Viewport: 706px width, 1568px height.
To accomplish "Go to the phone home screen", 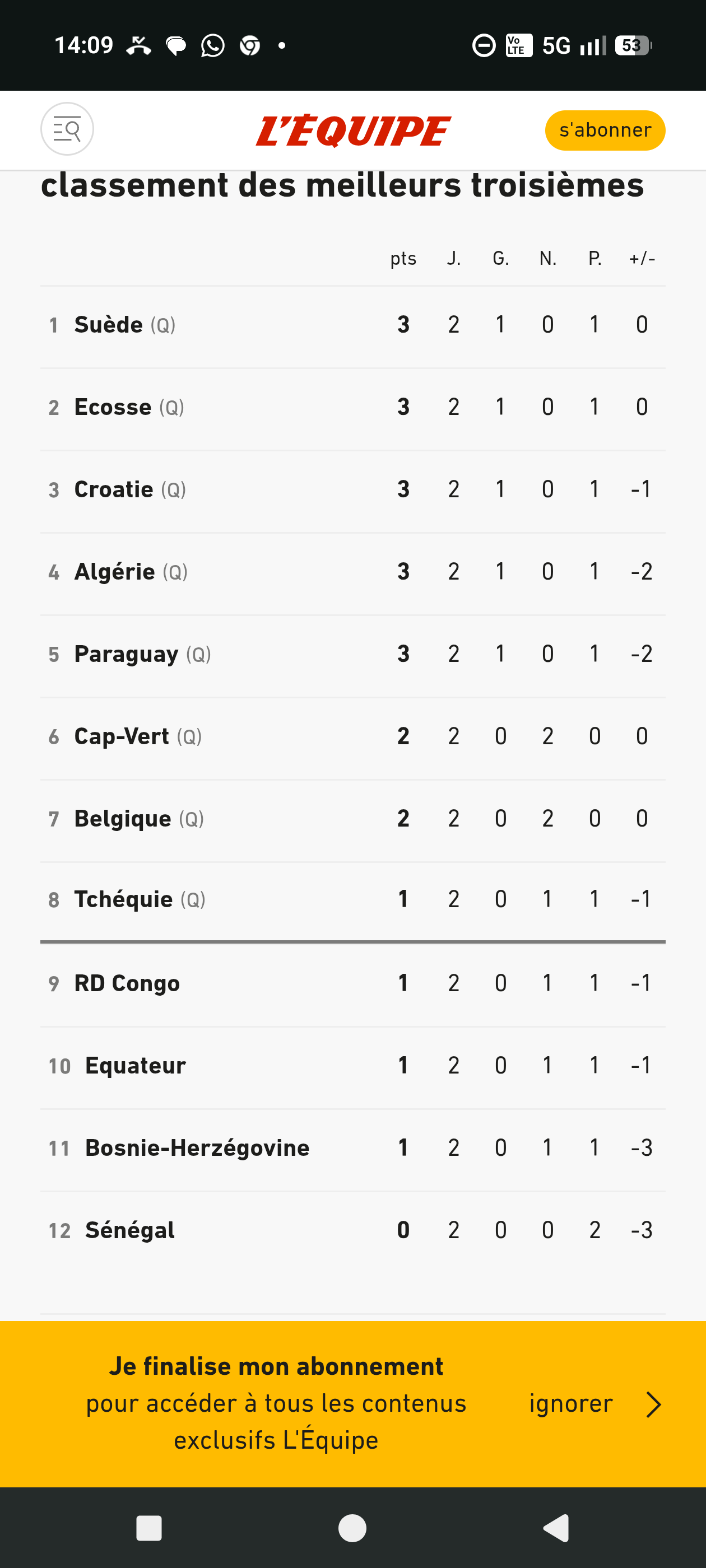I will (352, 1528).
